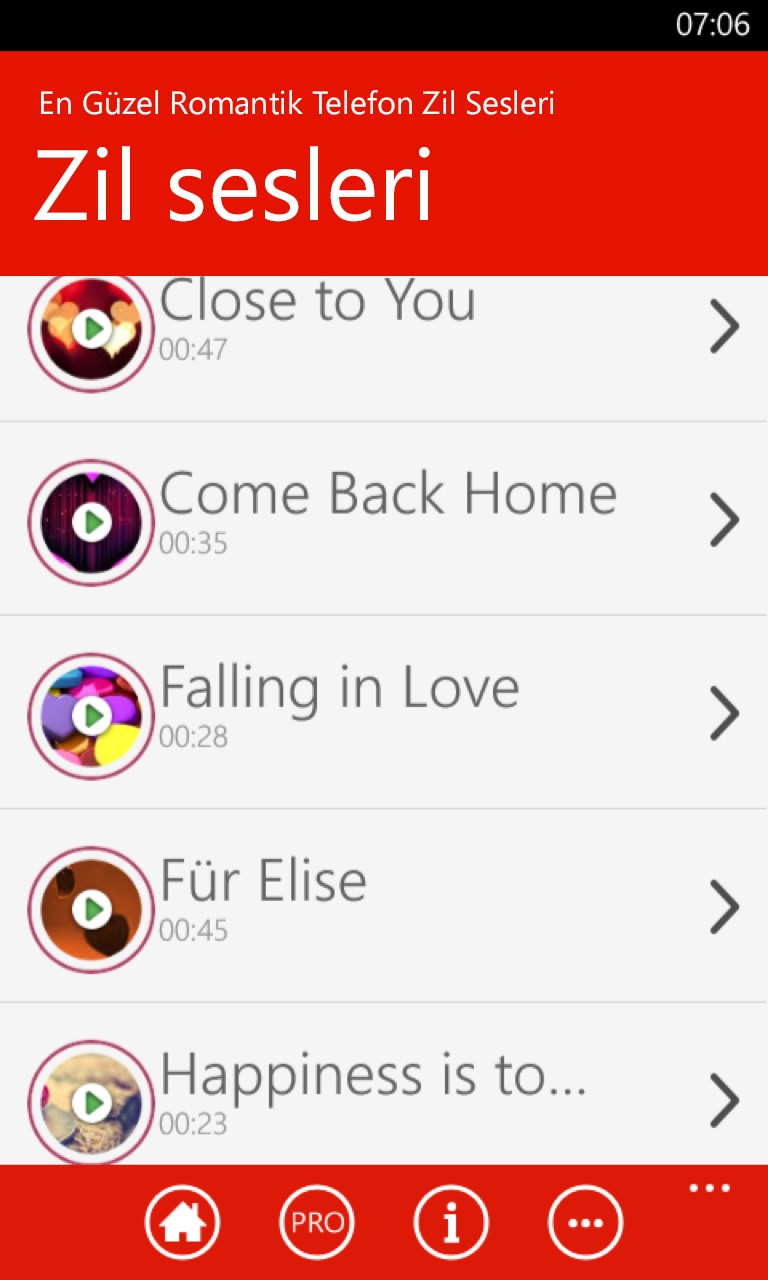The width and height of the screenshot is (768, 1280).
Task: Open Close to You details chevron
Action: 724,327
